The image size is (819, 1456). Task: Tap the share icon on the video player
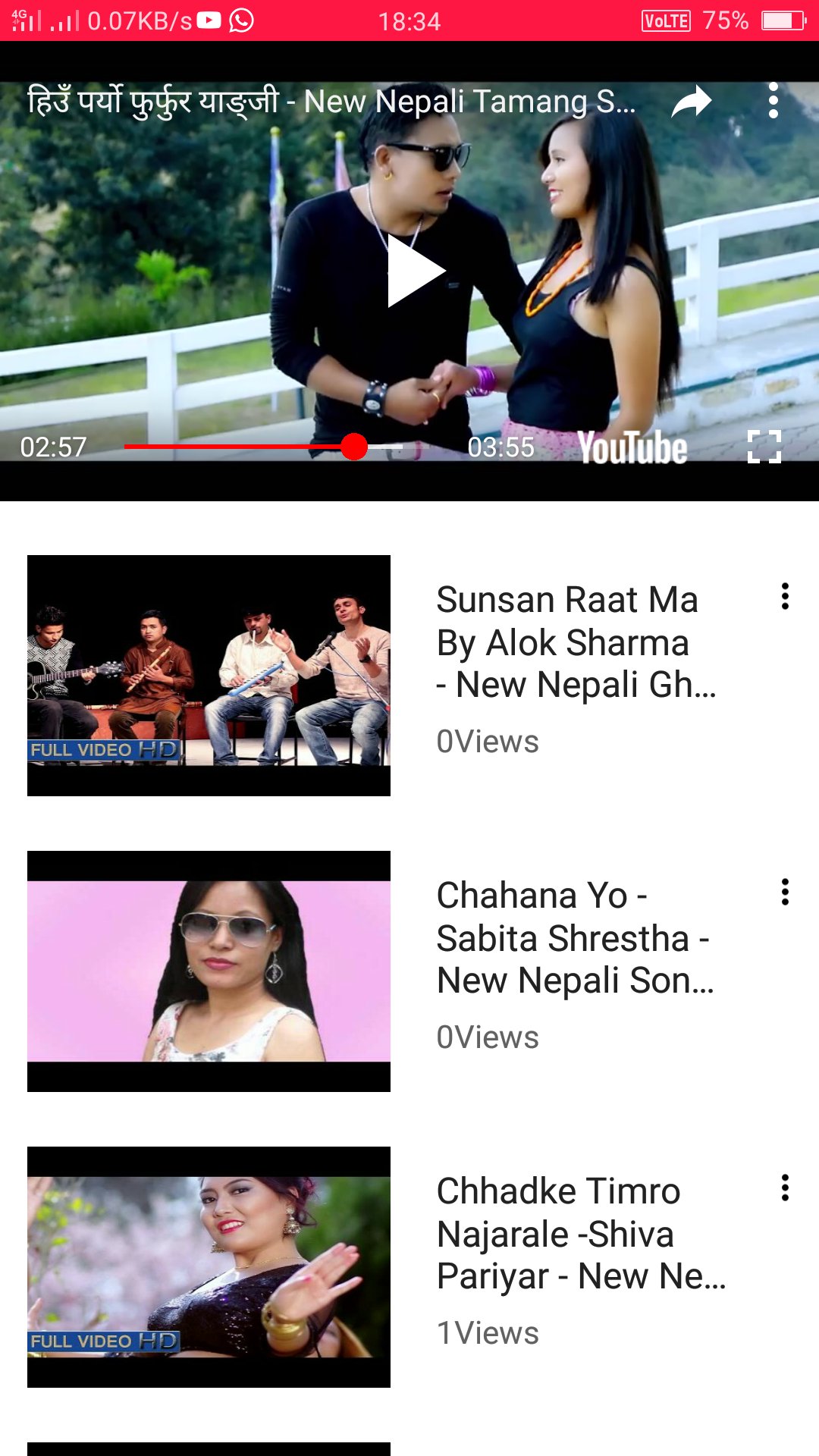(x=691, y=101)
